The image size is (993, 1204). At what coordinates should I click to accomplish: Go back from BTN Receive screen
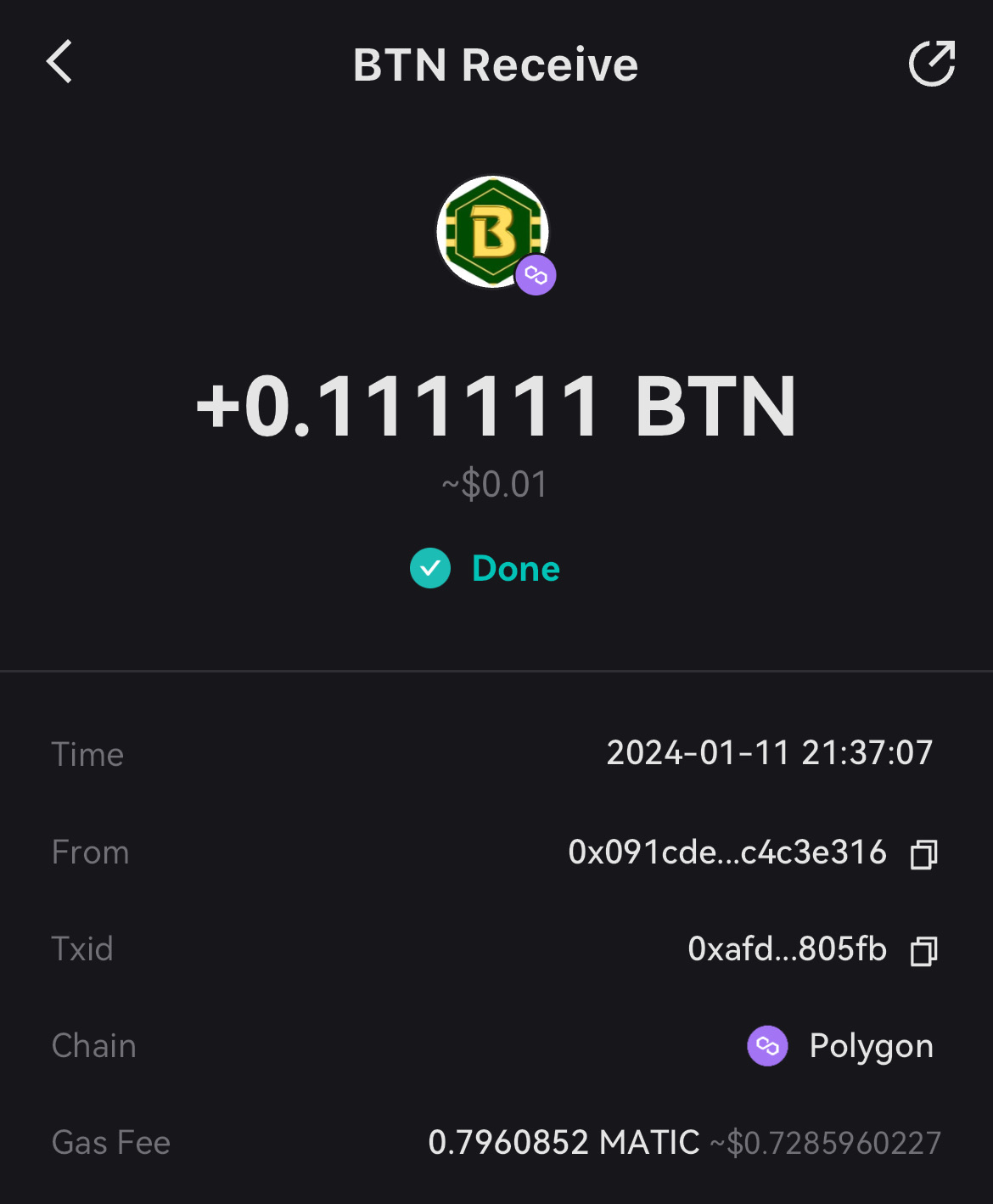click(x=59, y=63)
